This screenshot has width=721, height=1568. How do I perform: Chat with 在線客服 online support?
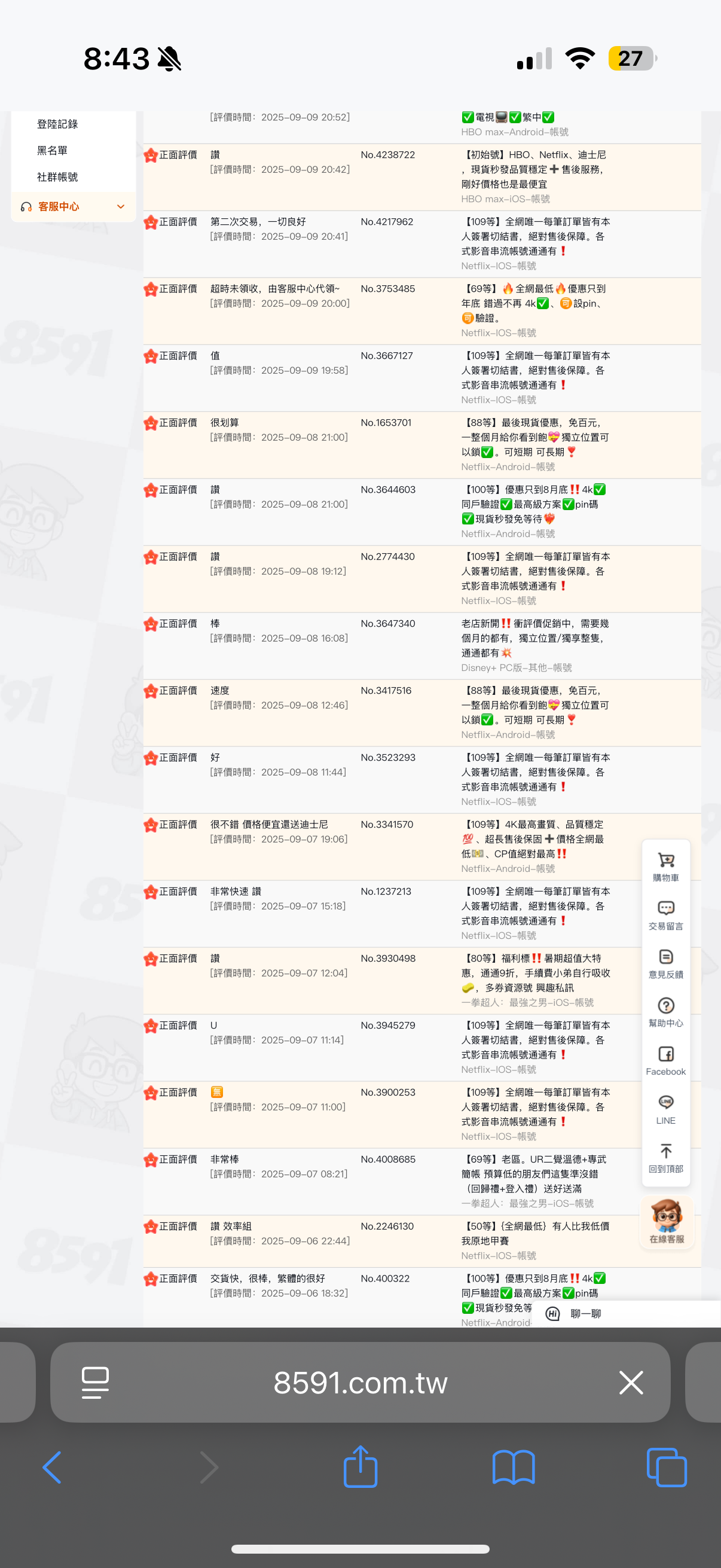tap(667, 1222)
